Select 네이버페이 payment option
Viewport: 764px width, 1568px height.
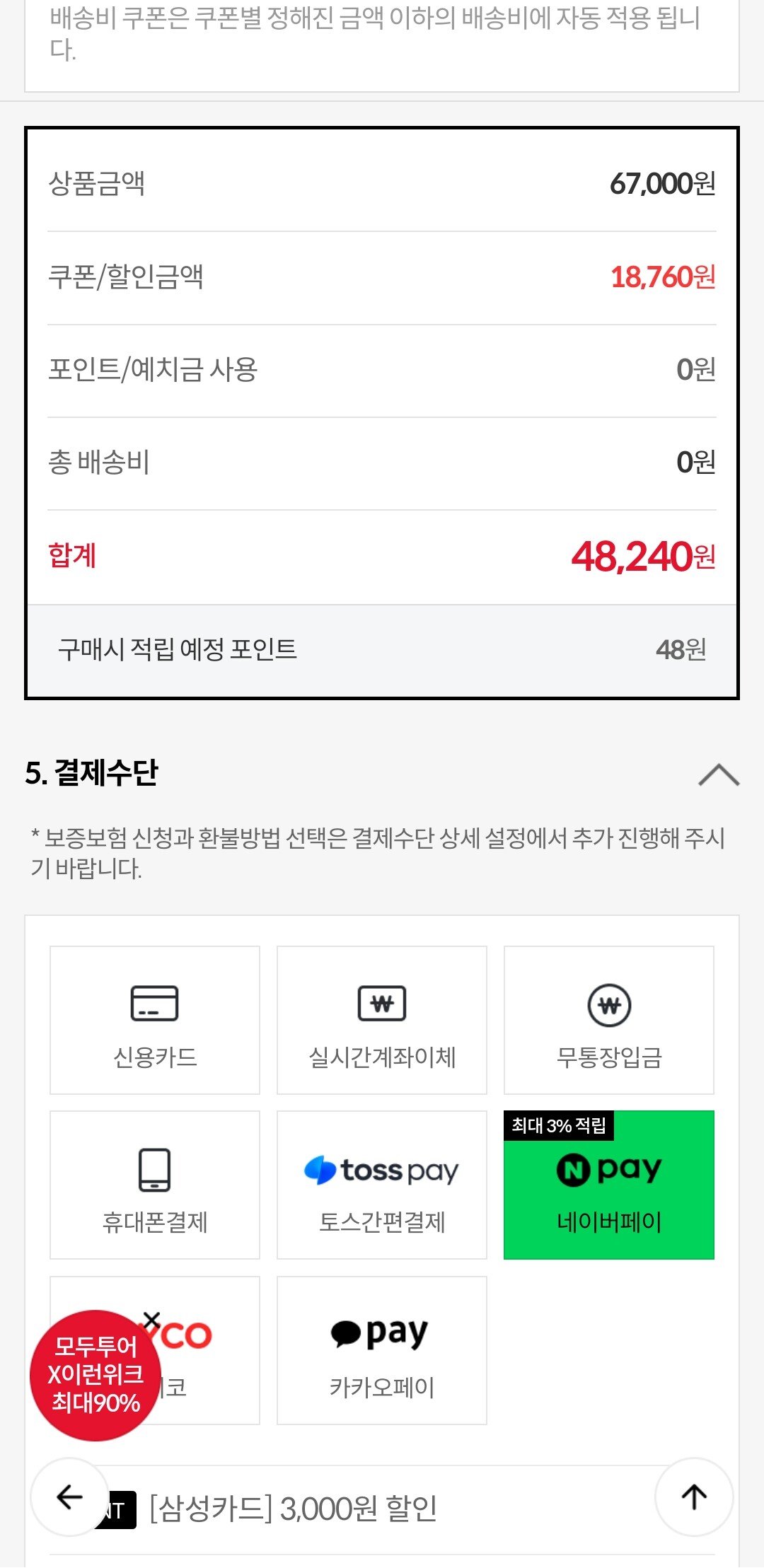(609, 1185)
